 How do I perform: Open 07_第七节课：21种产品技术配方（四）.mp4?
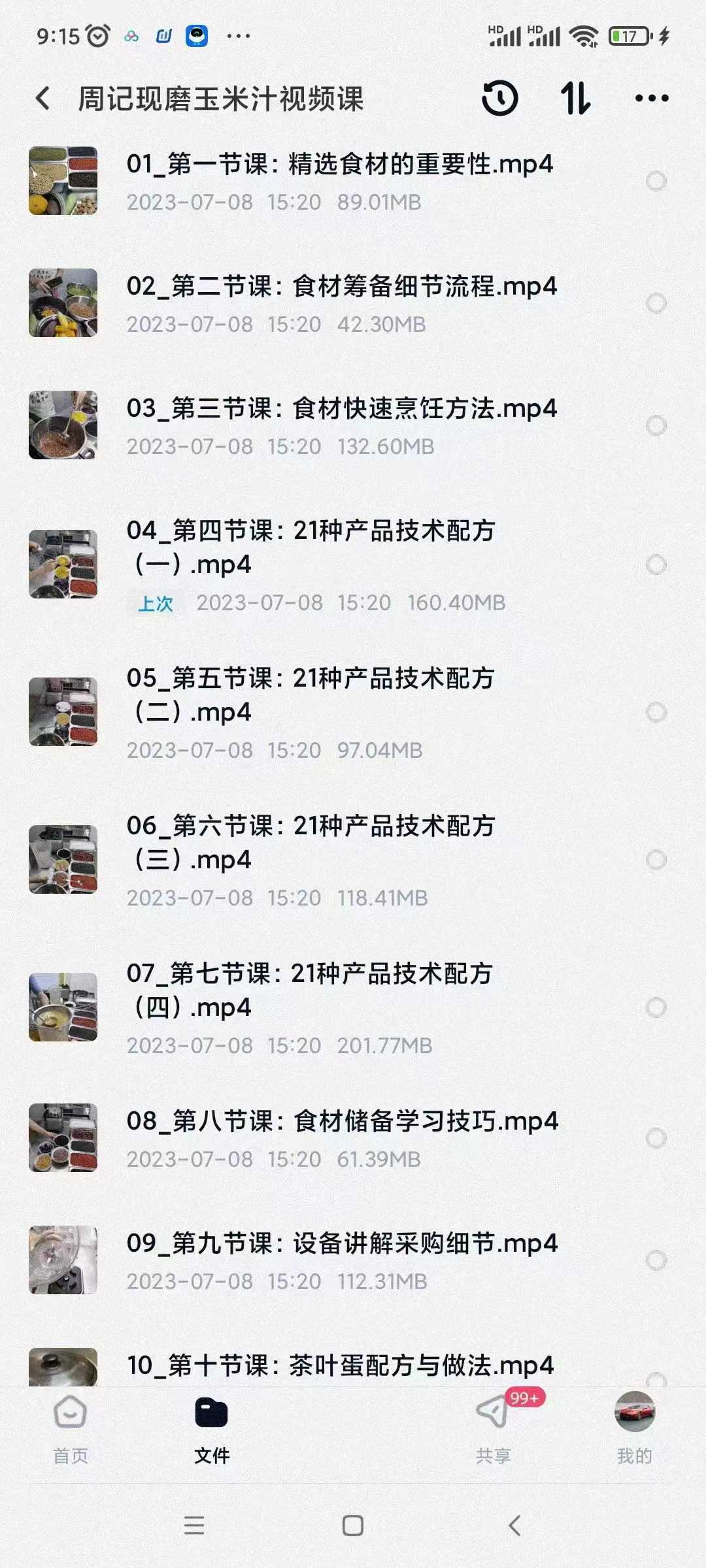309,990
